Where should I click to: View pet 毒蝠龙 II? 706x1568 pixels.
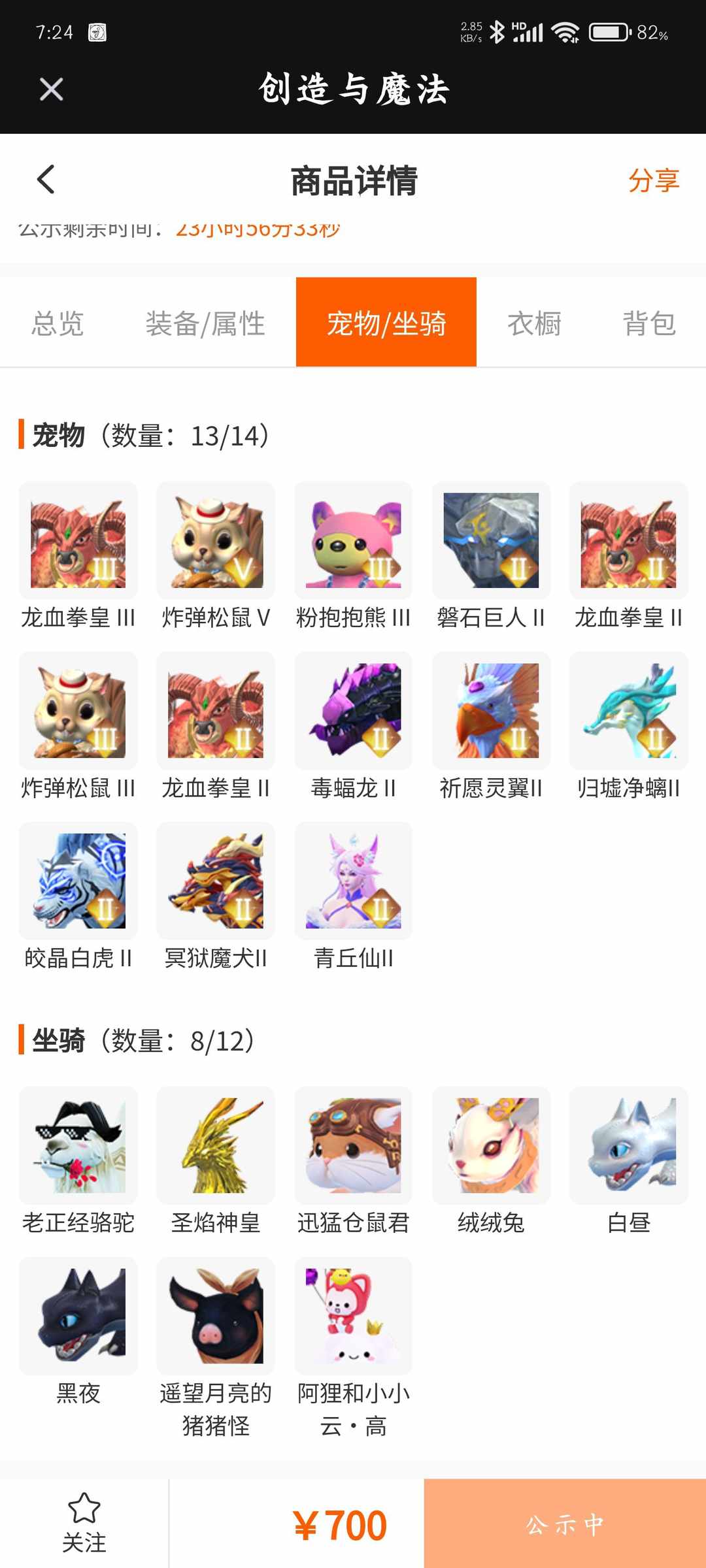tap(354, 711)
